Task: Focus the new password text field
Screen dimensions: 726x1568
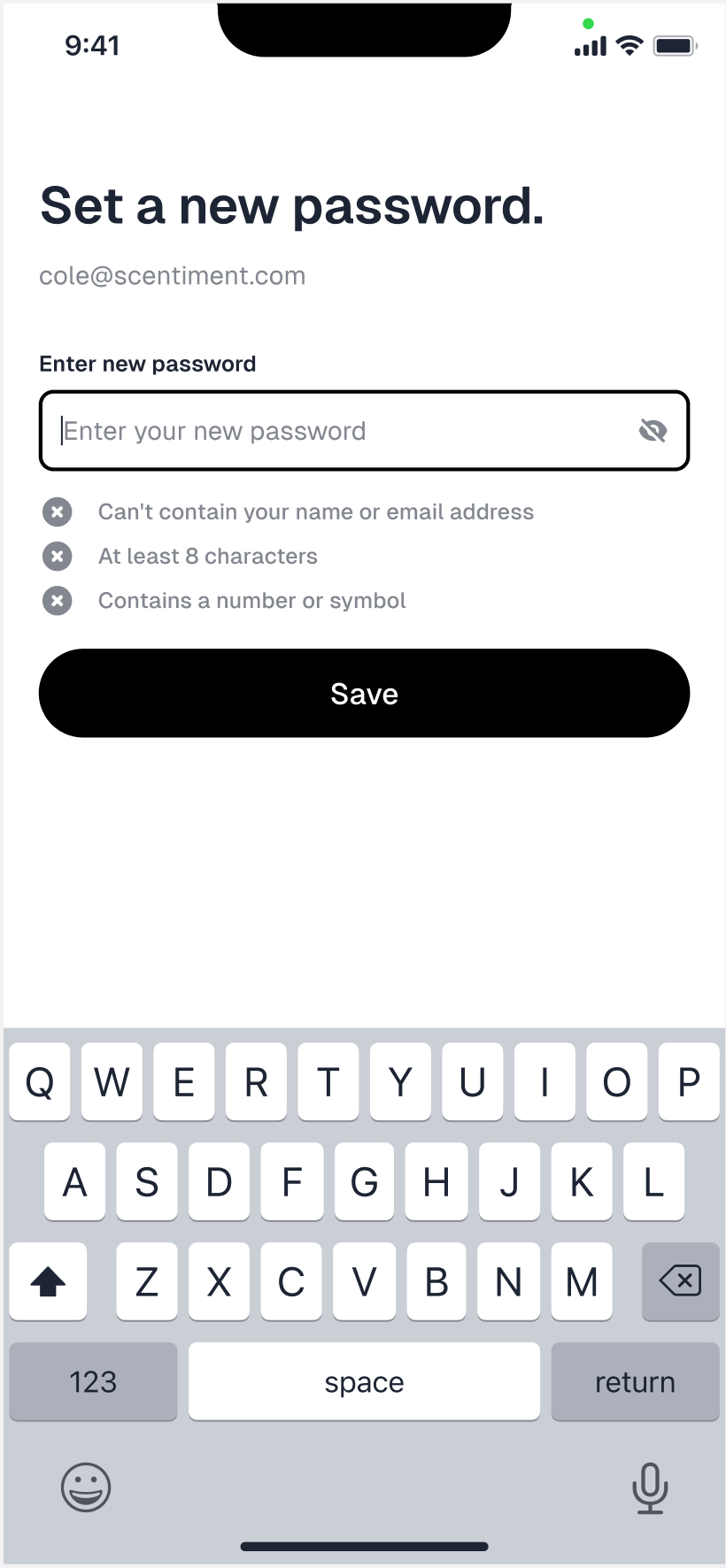Action: tap(364, 431)
